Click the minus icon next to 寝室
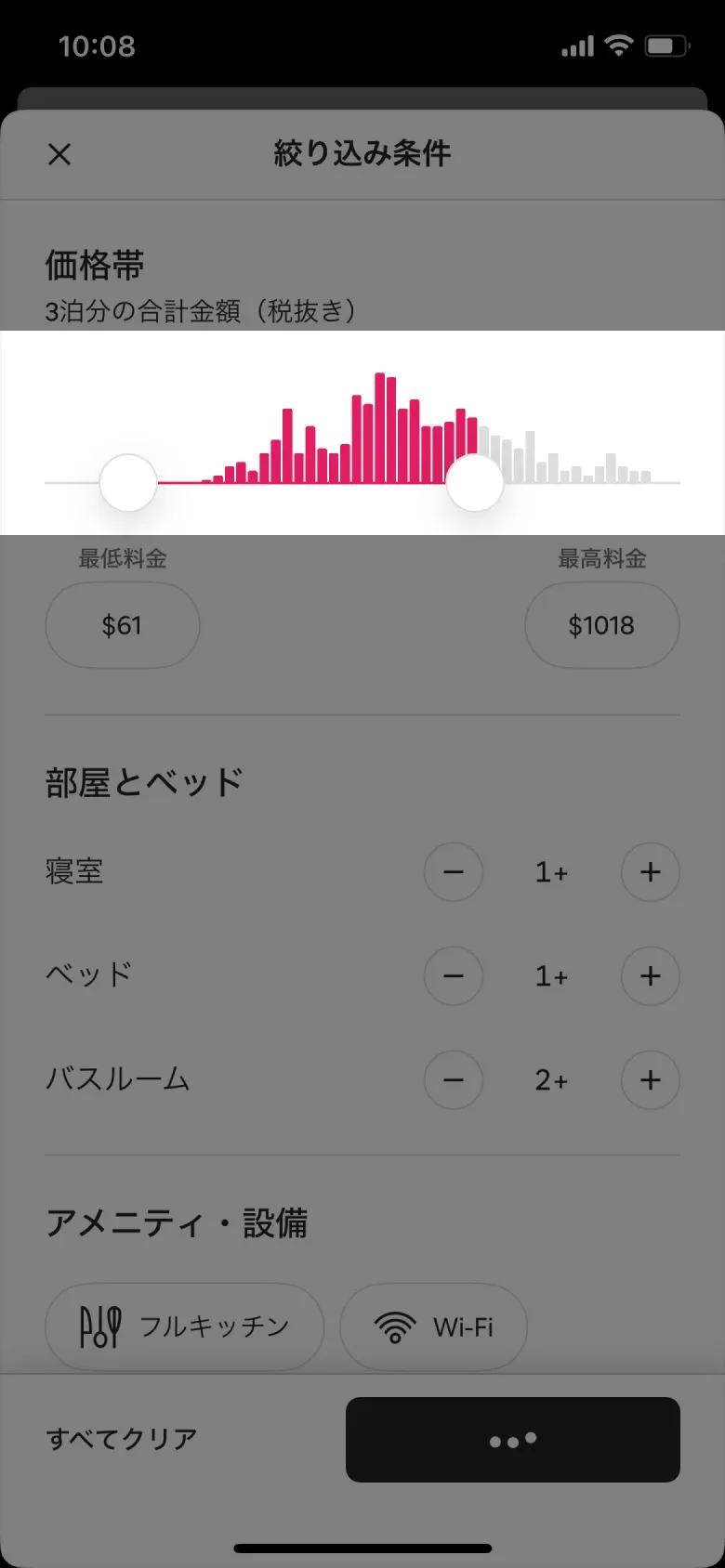Viewport: 725px width, 1568px height. coord(454,872)
